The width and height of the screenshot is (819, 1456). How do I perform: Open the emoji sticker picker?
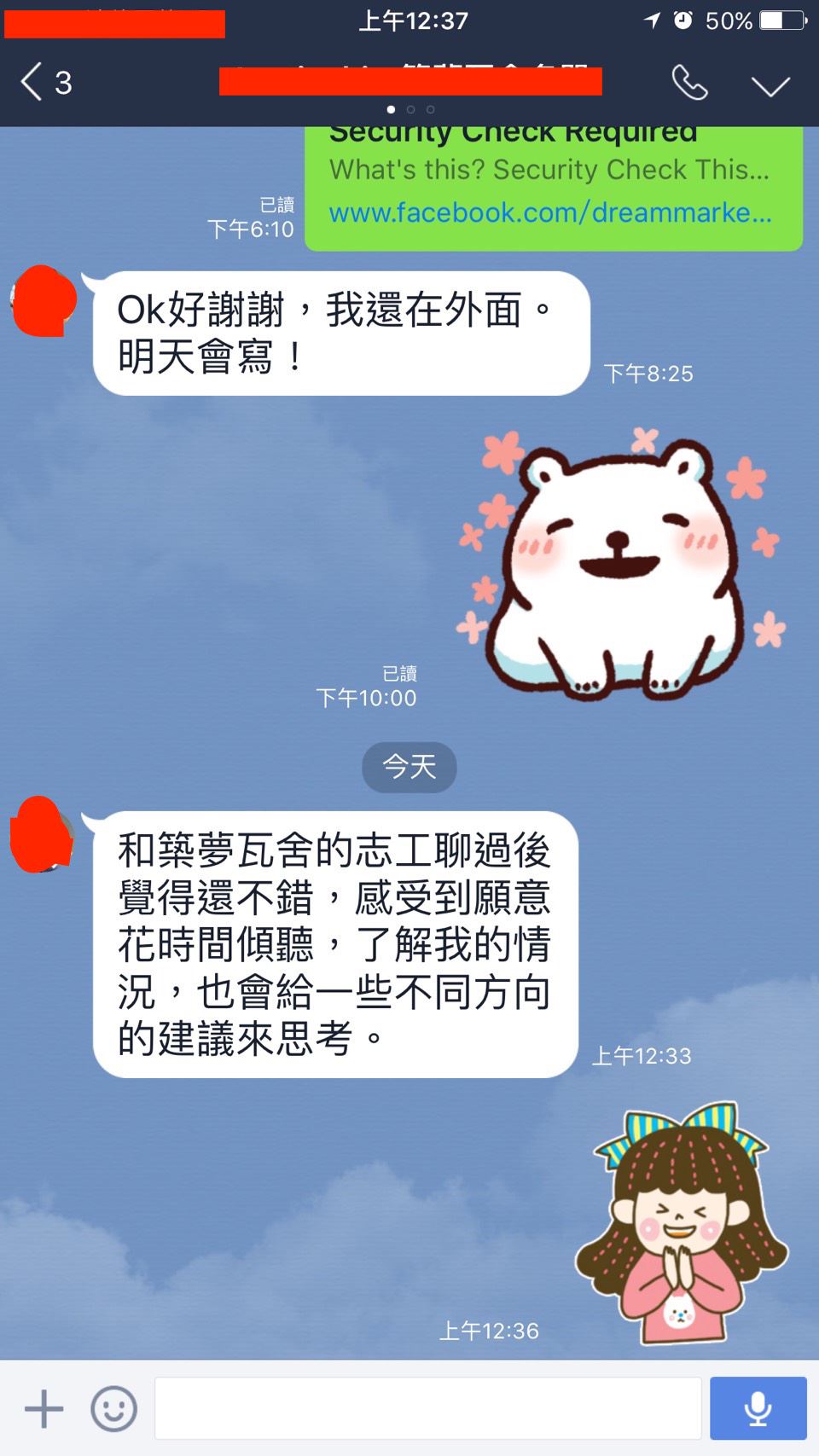tap(113, 1408)
